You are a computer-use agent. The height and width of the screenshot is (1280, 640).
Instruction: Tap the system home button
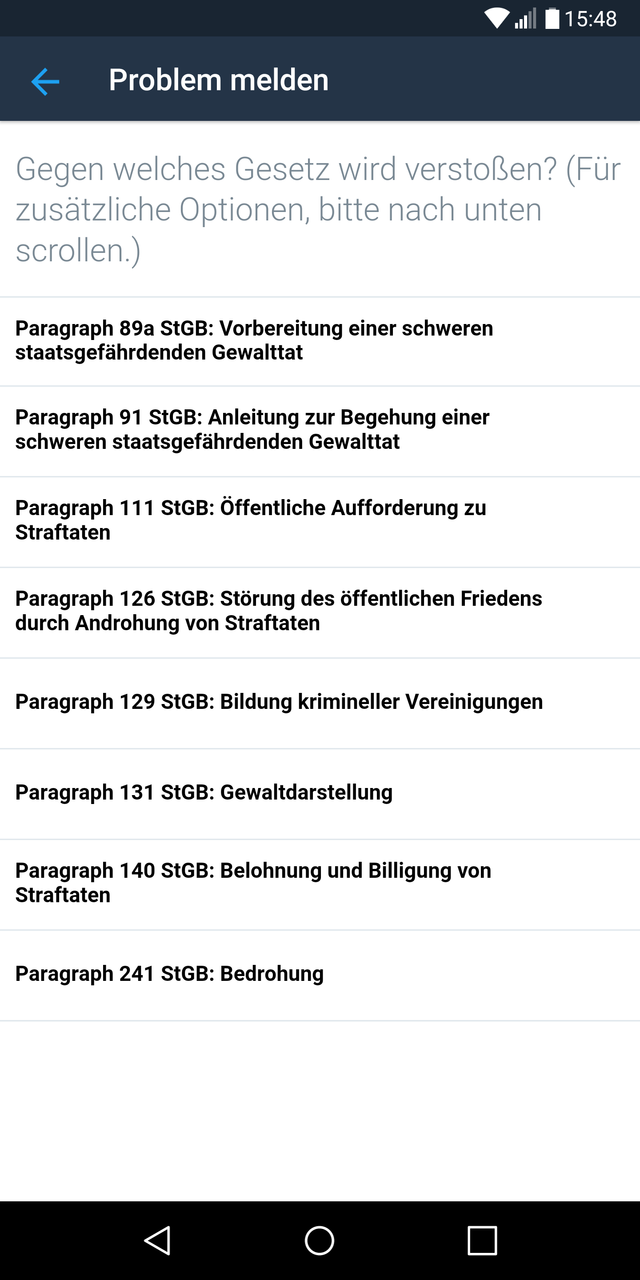tap(320, 1240)
